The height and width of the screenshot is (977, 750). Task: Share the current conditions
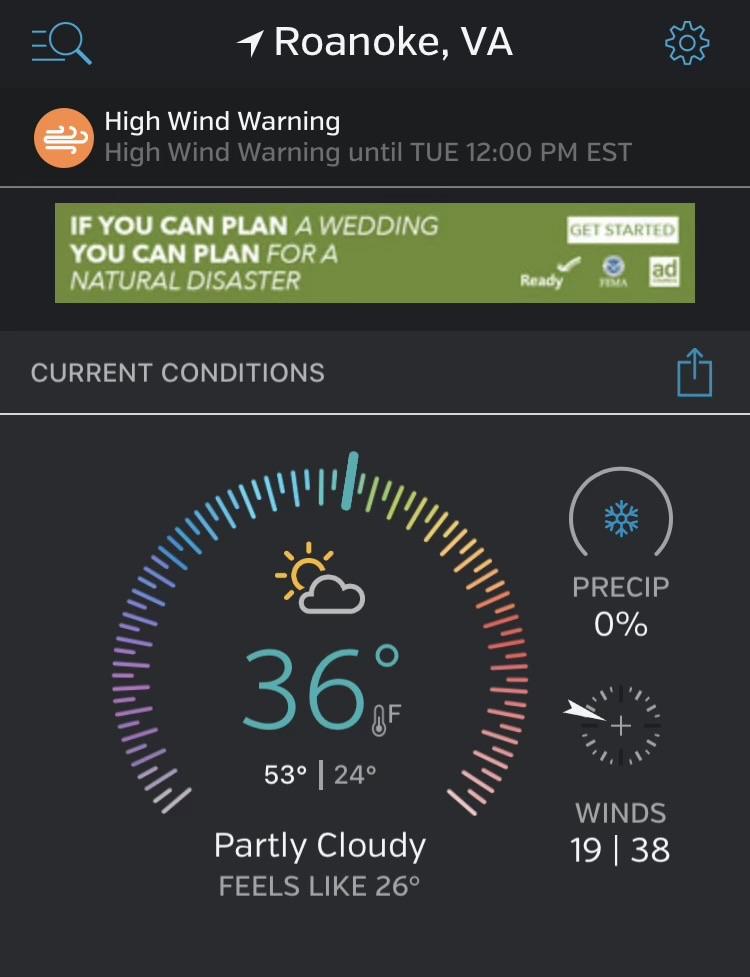tap(694, 373)
